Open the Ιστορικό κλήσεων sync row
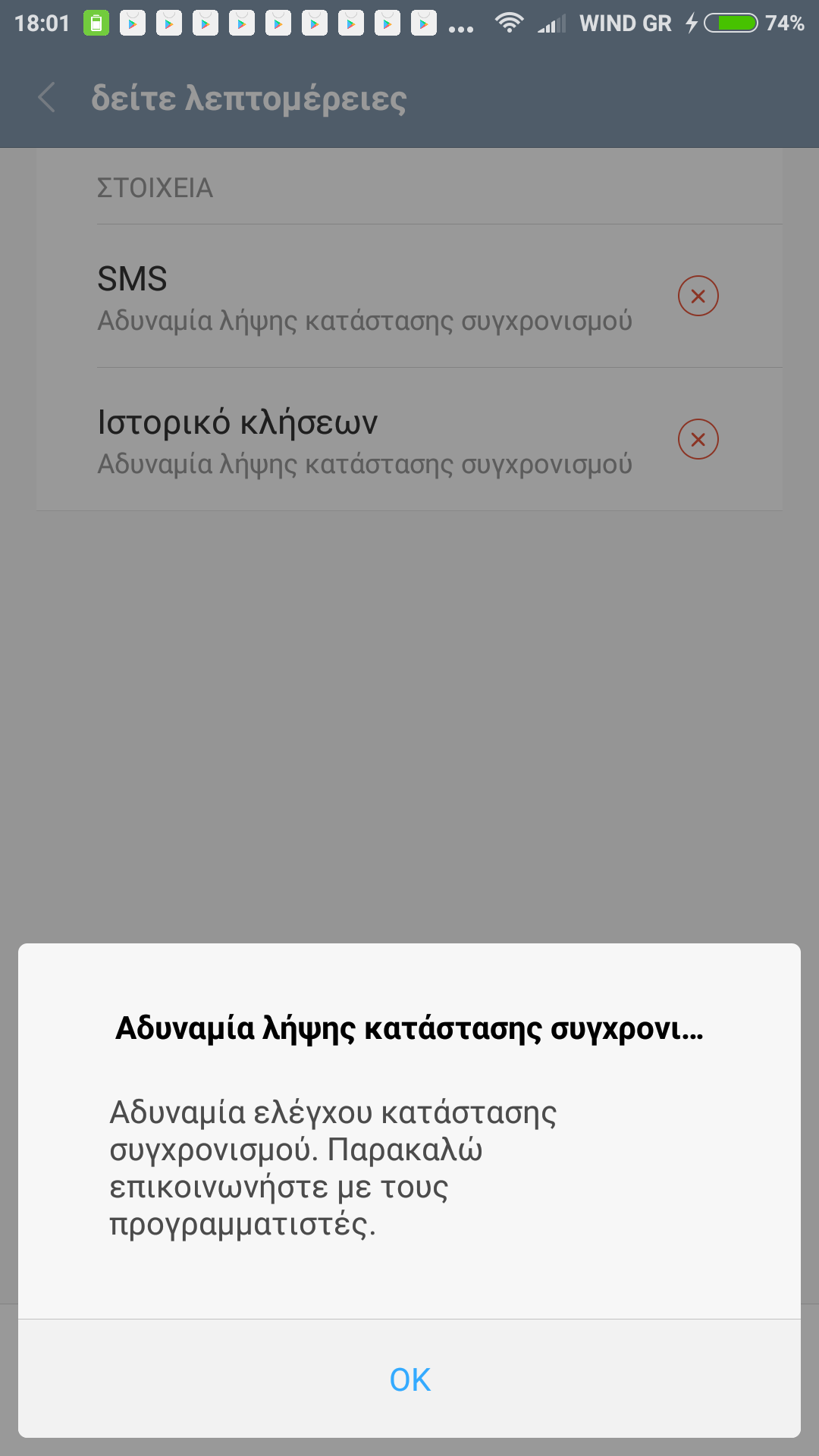The width and height of the screenshot is (819, 1456). coord(364,441)
